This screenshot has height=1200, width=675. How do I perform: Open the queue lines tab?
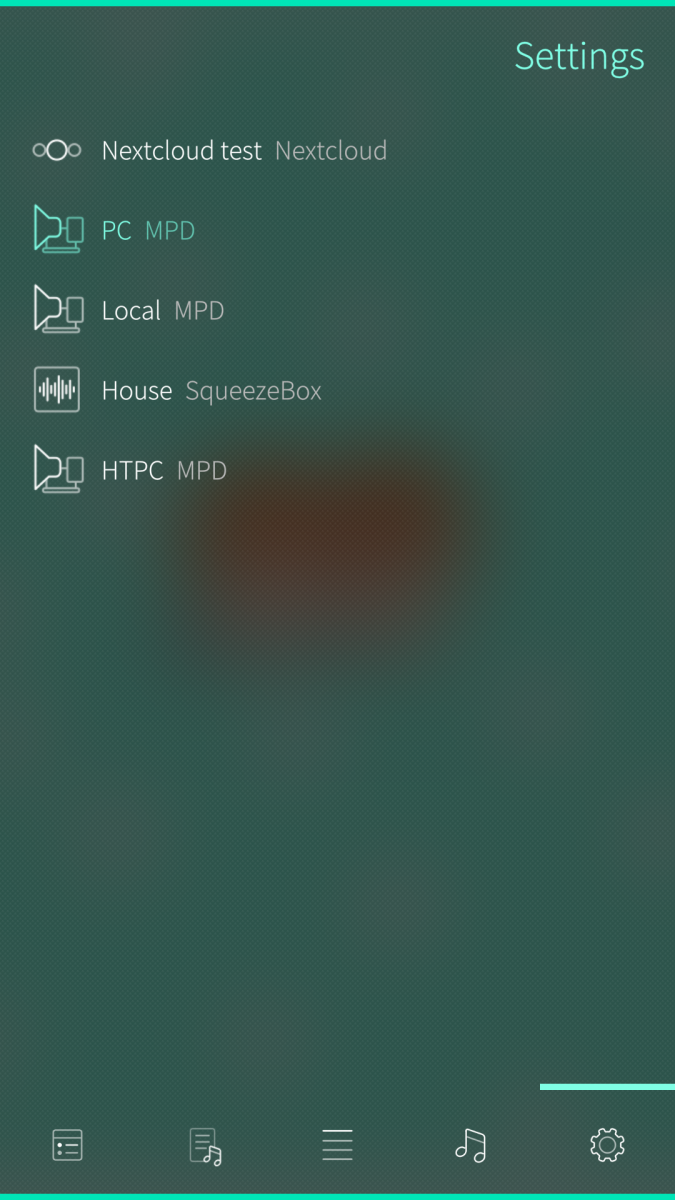[337, 1145]
